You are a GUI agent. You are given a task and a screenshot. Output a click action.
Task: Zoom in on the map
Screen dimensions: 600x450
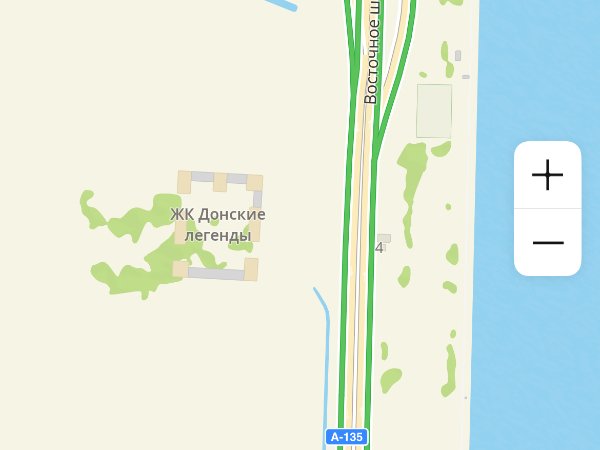tap(547, 175)
